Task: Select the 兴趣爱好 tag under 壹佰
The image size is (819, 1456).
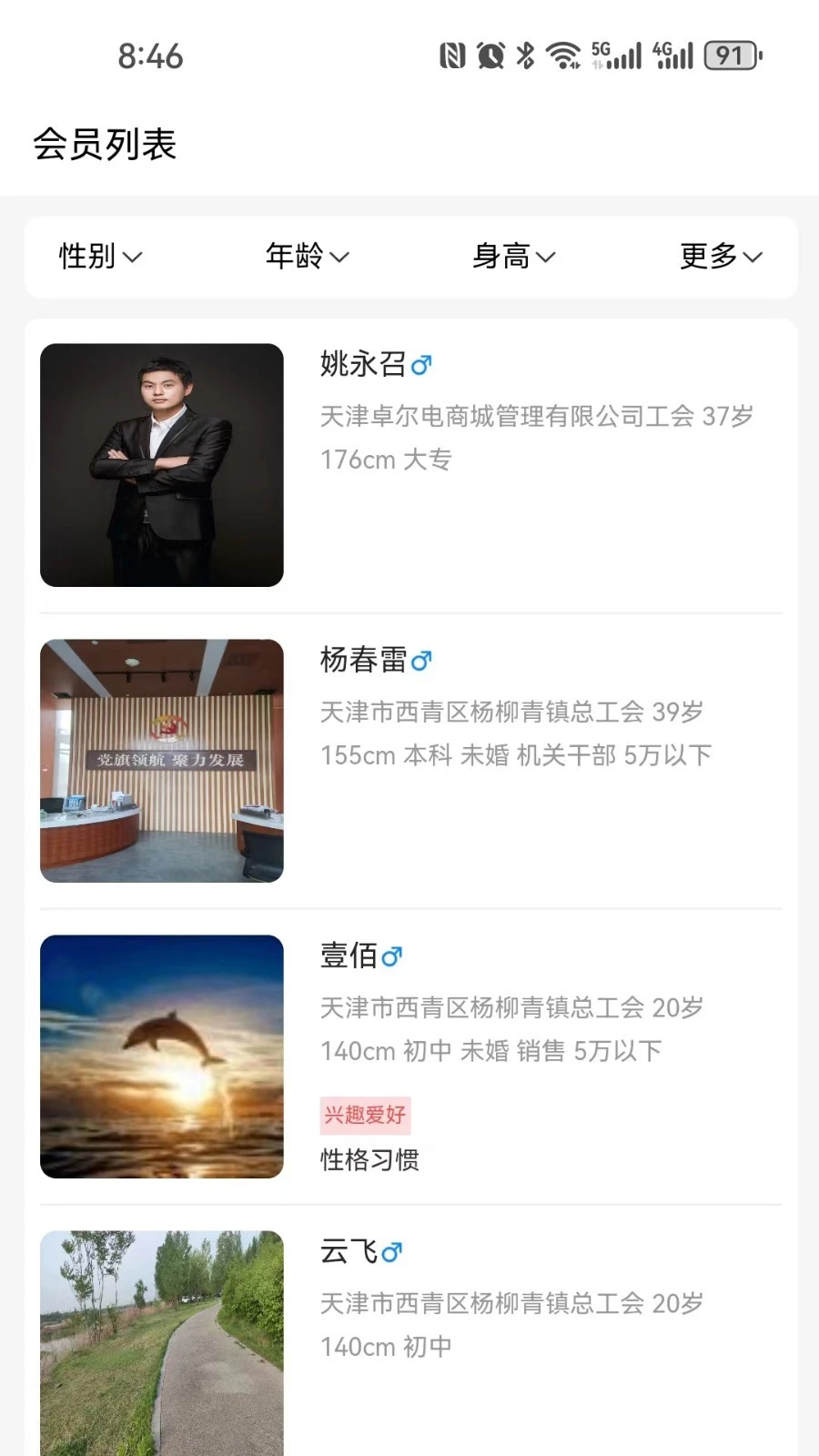Action: pos(364,1115)
